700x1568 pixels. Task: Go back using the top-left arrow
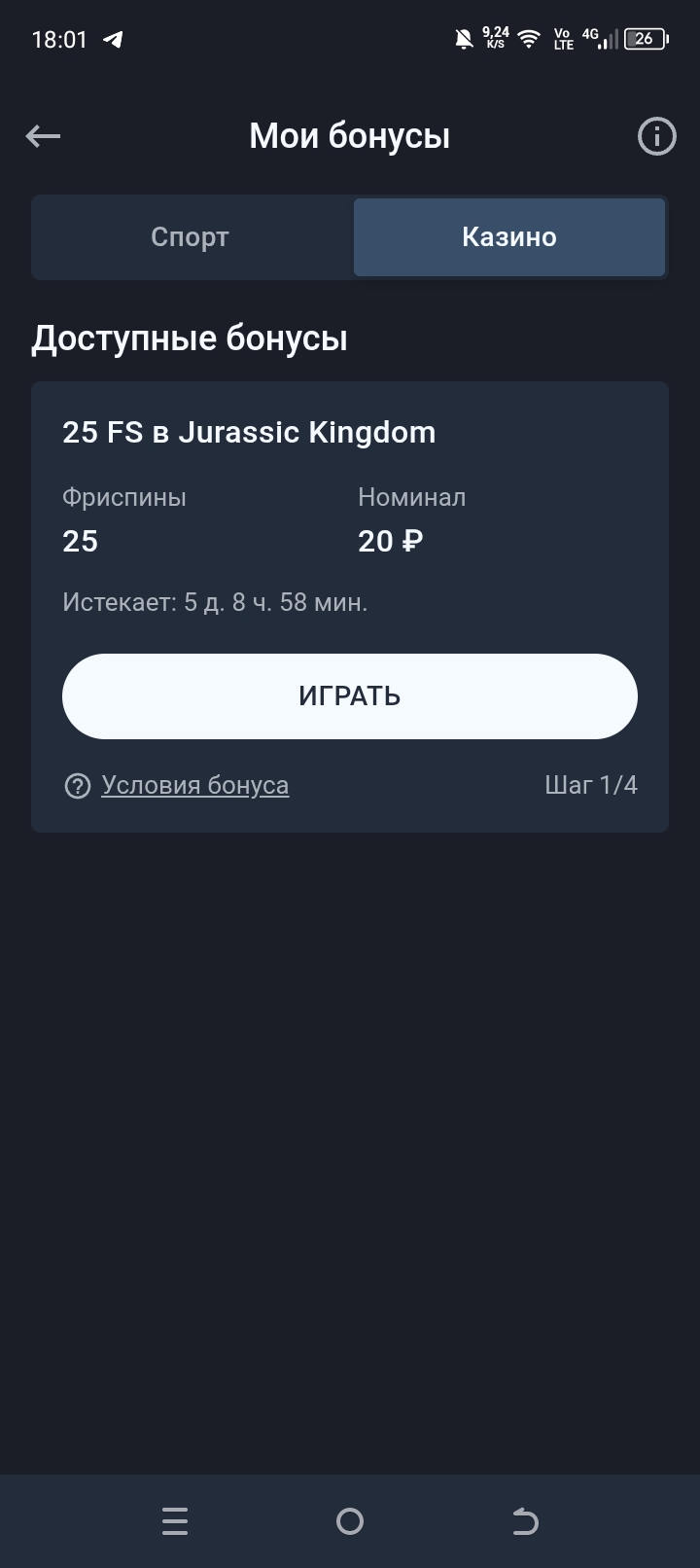(43, 136)
